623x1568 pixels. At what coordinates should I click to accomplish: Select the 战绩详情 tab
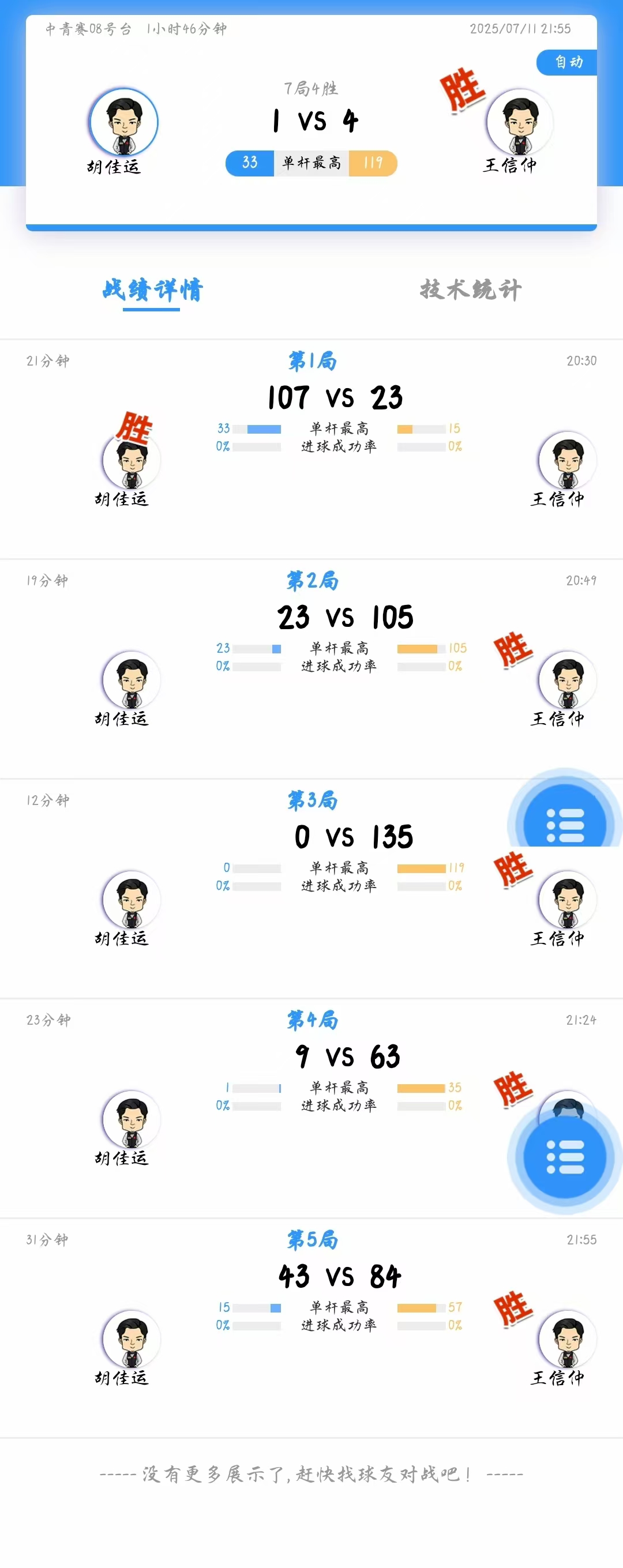[x=152, y=289]
